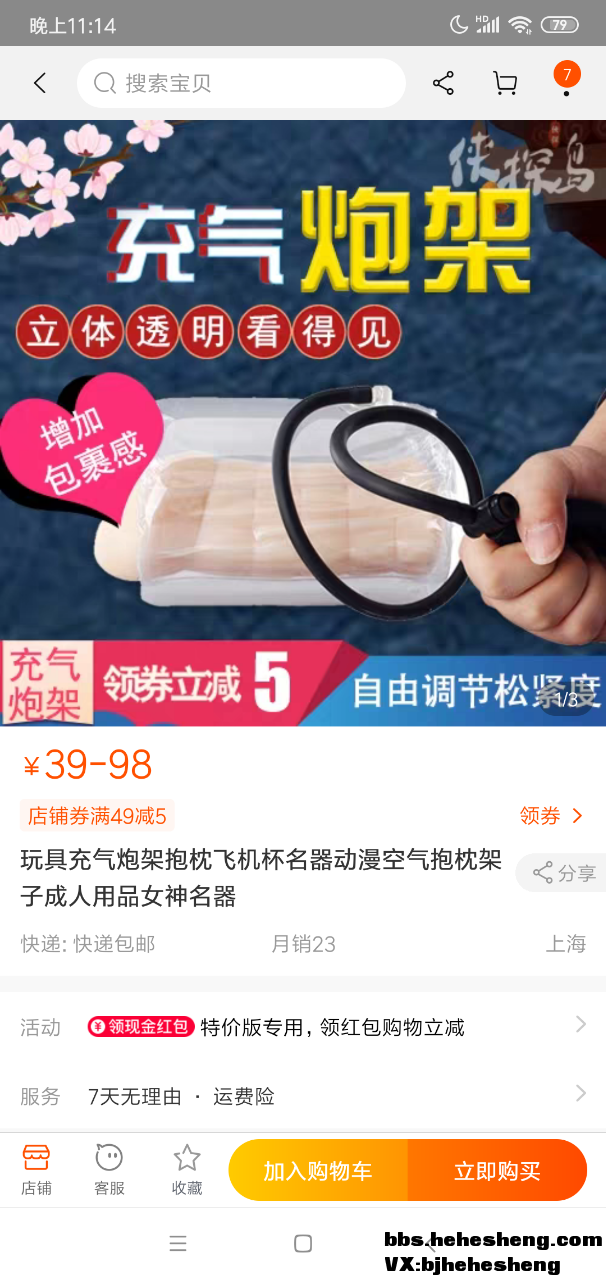Tap 加入购物车 to add to cart

317,1171
